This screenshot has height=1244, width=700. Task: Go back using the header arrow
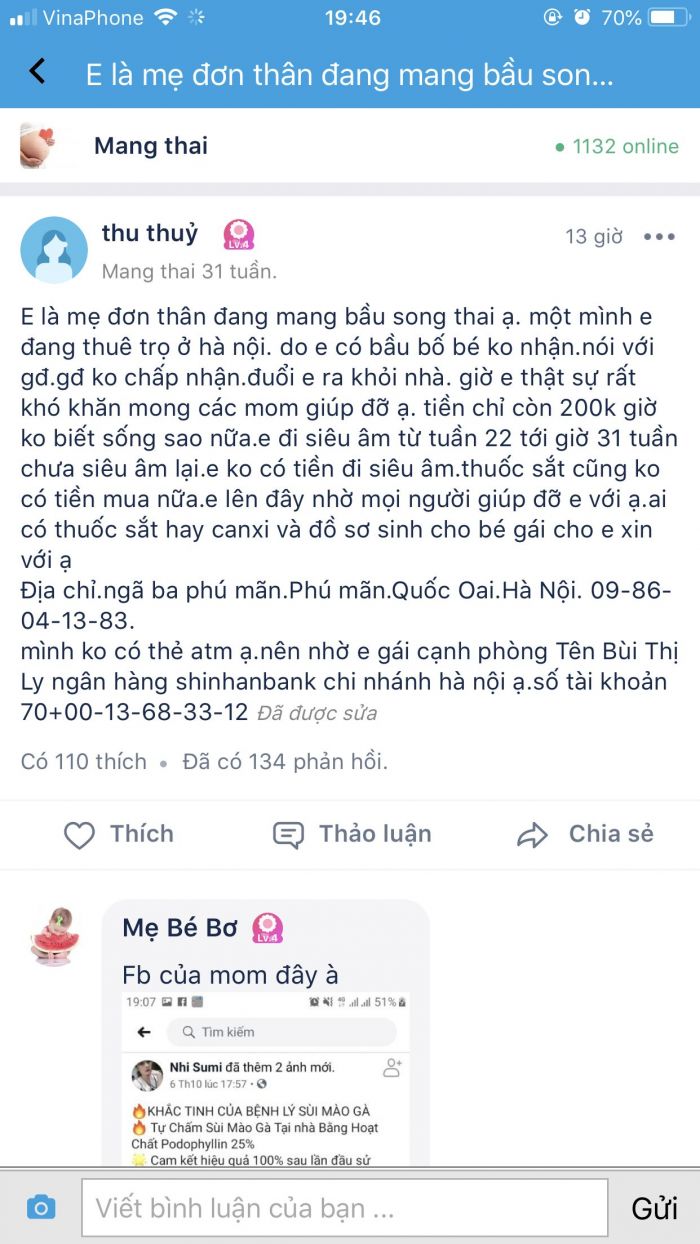37,72
